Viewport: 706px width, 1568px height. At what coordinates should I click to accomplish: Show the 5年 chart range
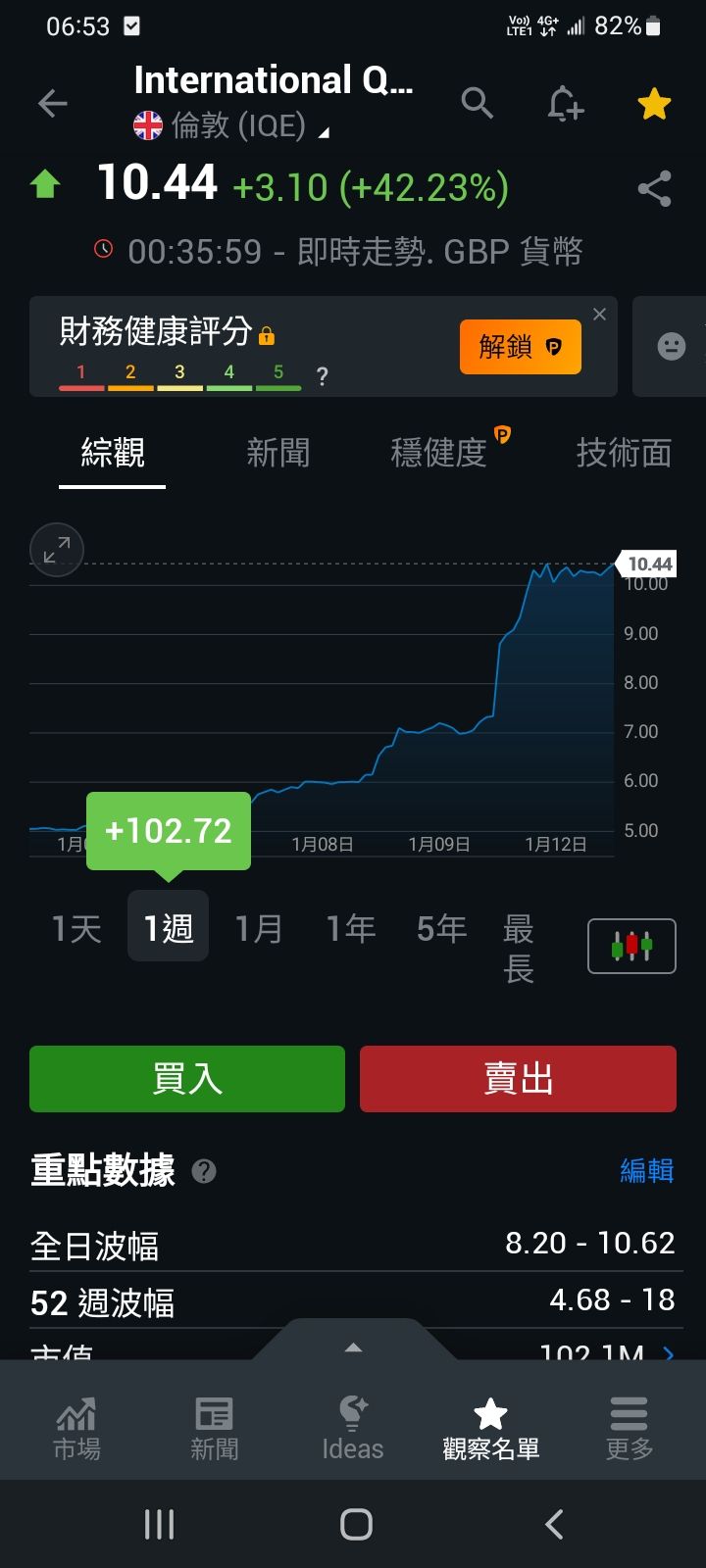click(x=441, y=928)
